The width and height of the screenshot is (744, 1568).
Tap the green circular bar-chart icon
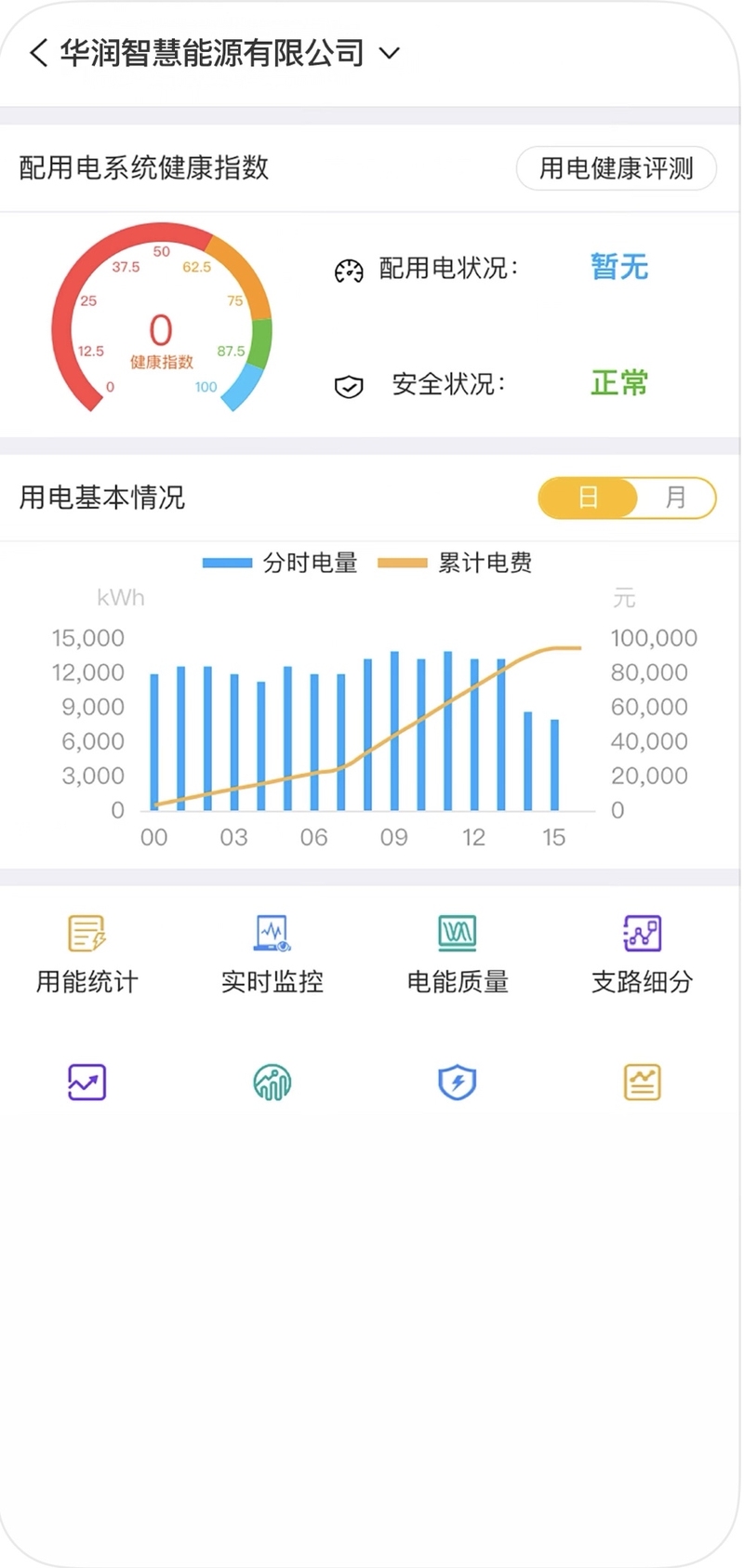tap(272, 1082)
